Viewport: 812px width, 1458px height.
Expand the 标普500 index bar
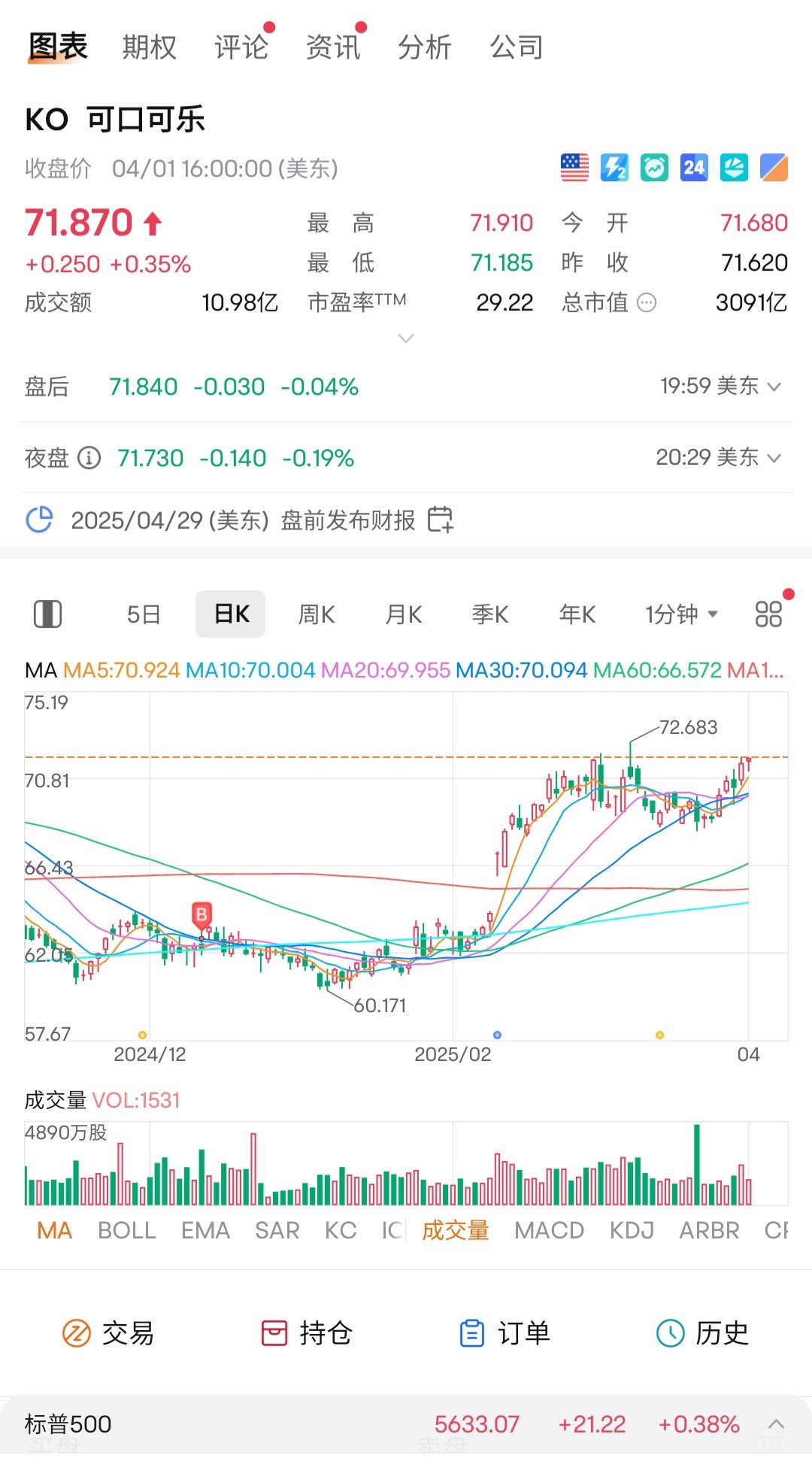coord(777,1424)
